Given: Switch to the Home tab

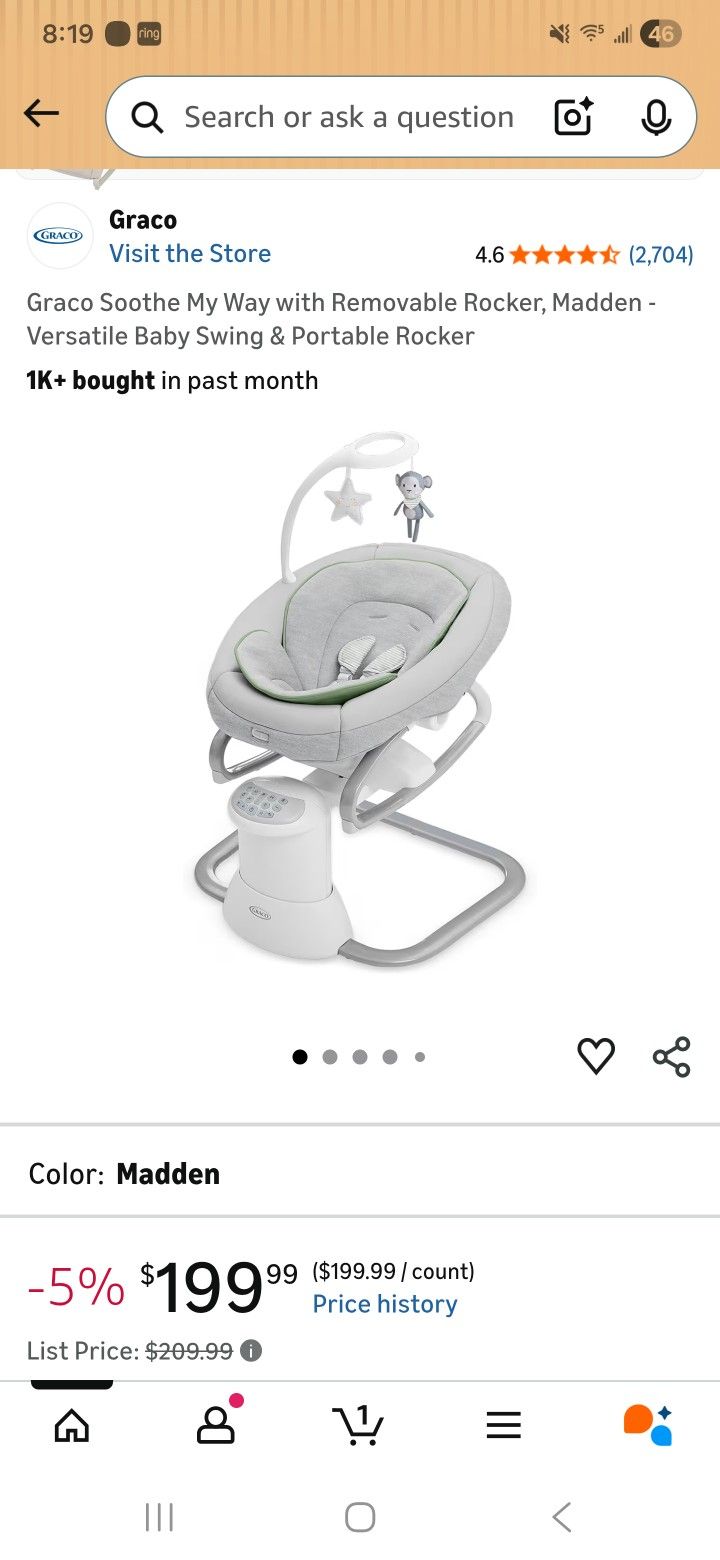Looking at the screenshot, I should point(71,1425).
